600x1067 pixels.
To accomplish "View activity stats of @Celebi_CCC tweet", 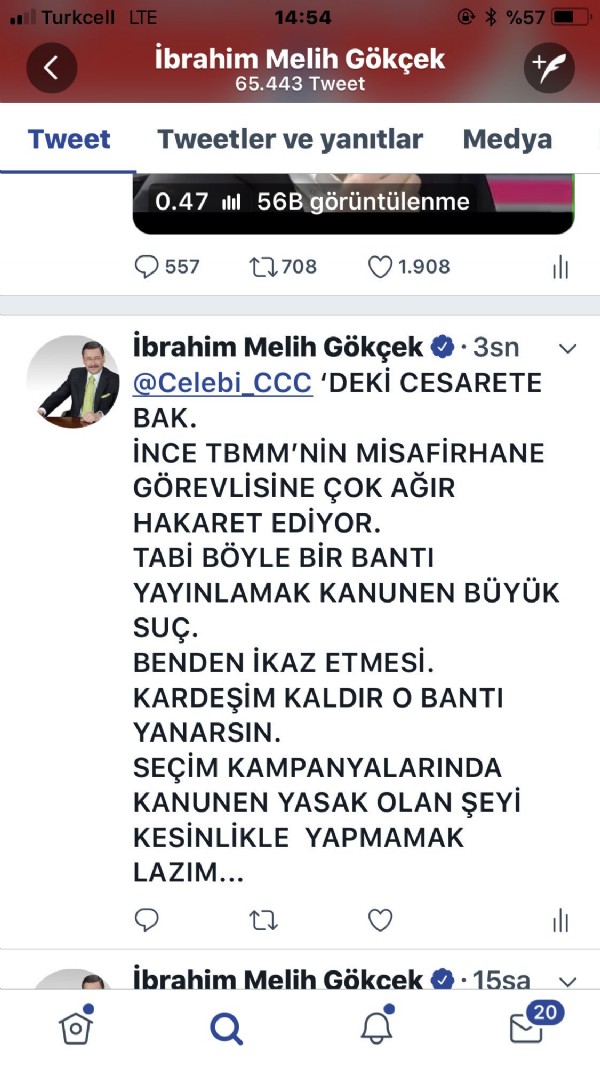I will click(x=560, y=920).
